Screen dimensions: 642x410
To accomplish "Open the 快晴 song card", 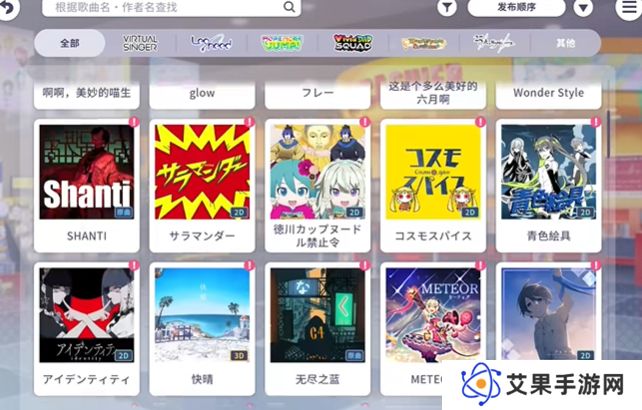I will (202, 328).
